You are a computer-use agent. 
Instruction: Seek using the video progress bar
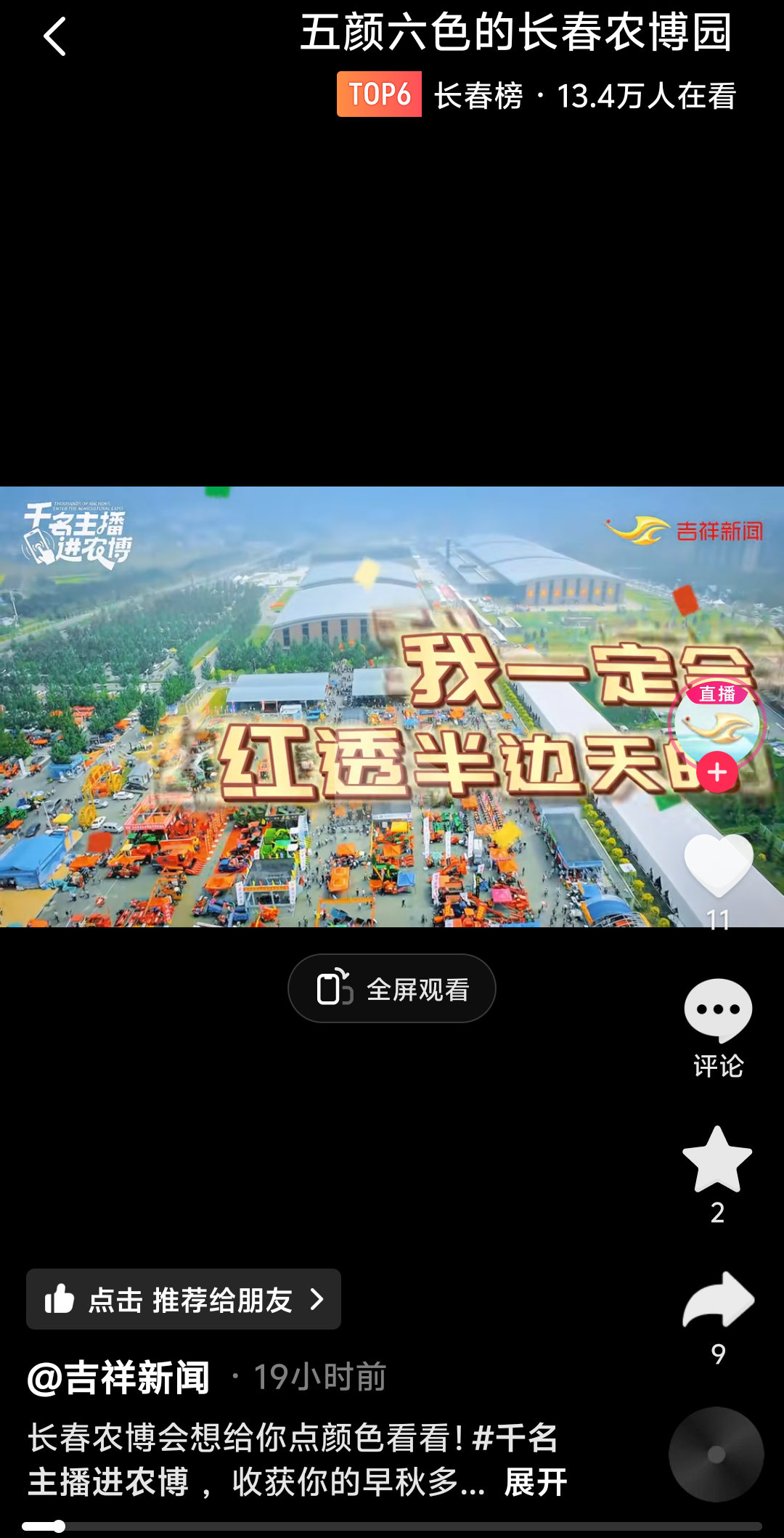click(392, 1526)
